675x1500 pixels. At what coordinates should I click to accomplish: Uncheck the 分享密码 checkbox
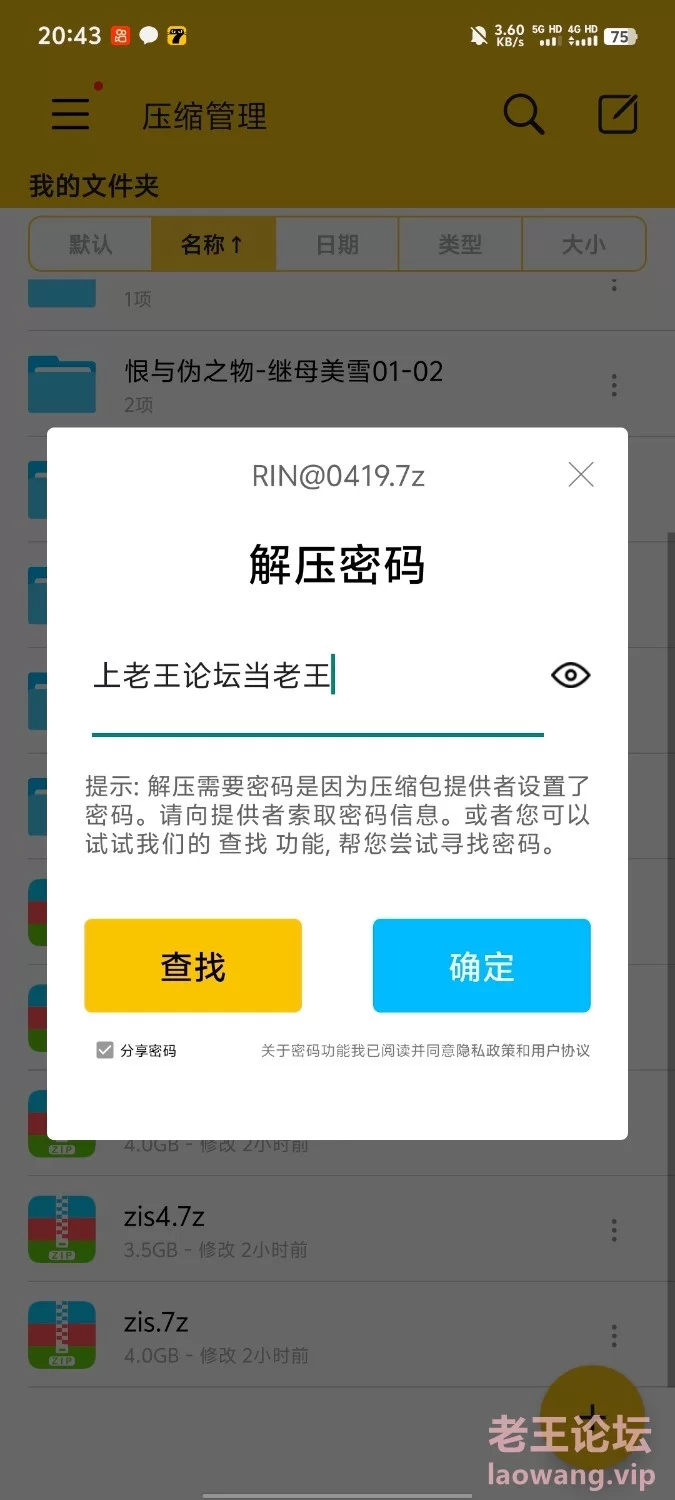click(105, 1051)
